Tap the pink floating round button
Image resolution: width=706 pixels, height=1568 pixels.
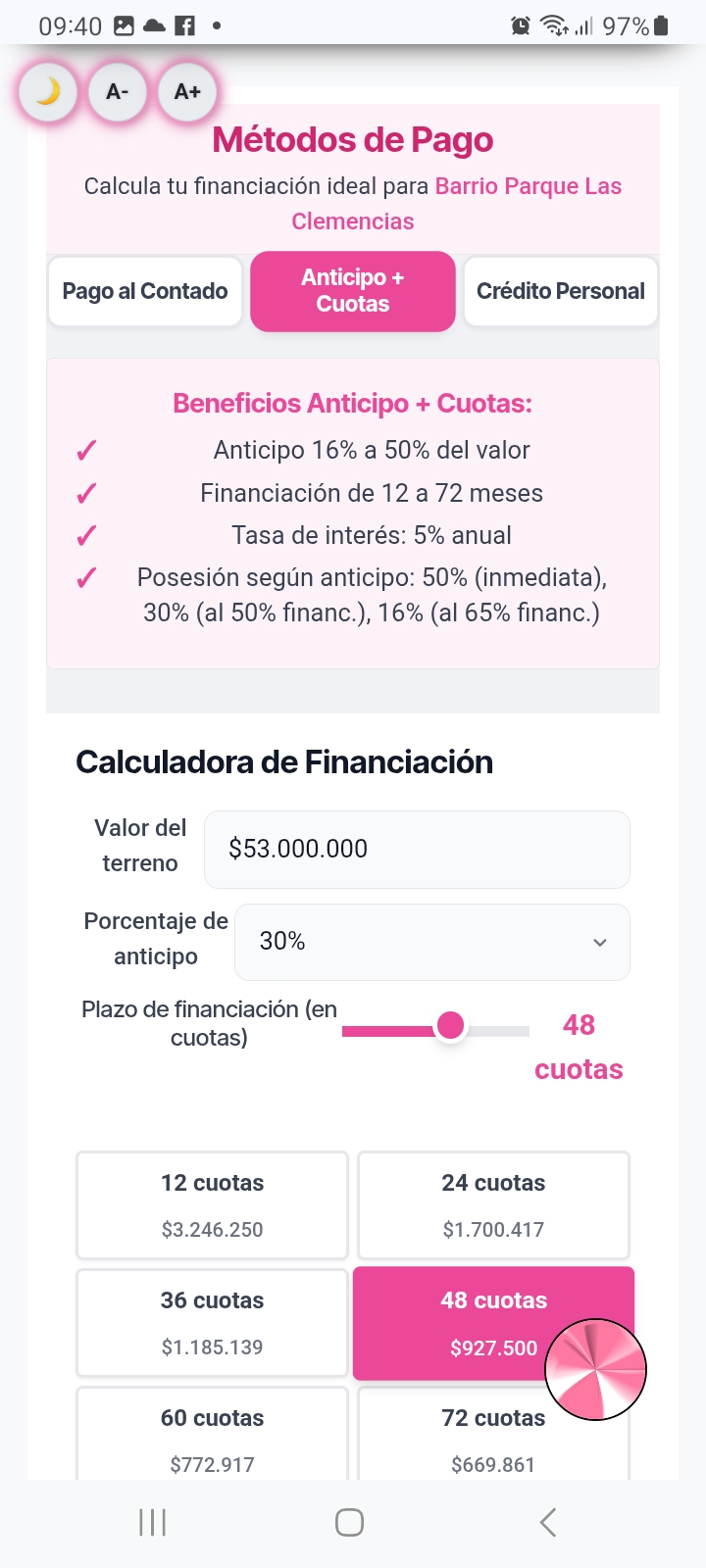click(x=595, y=1369)
